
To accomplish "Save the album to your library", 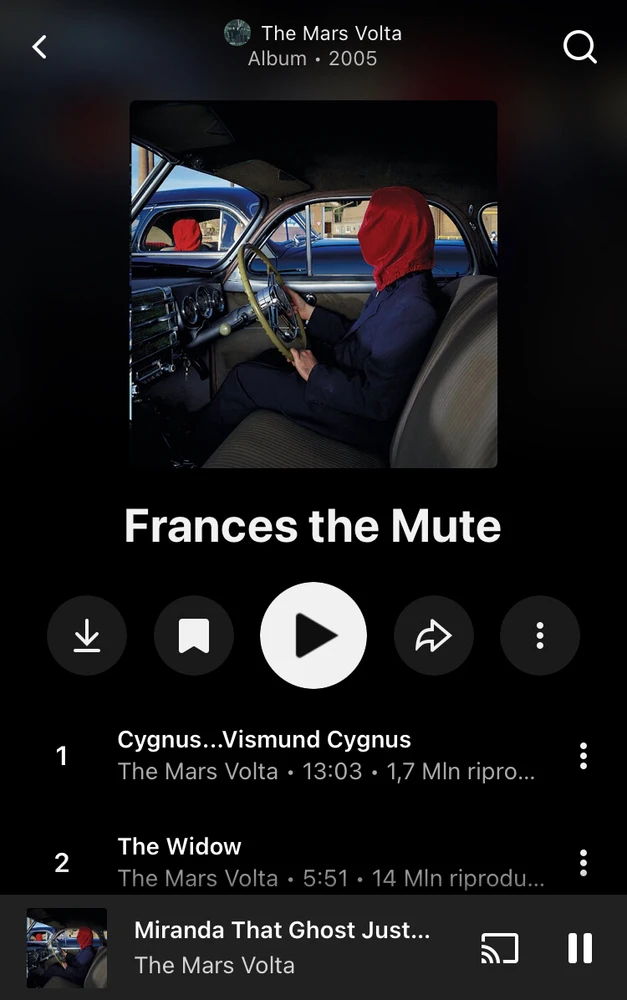I will click(x=193, y=635).
